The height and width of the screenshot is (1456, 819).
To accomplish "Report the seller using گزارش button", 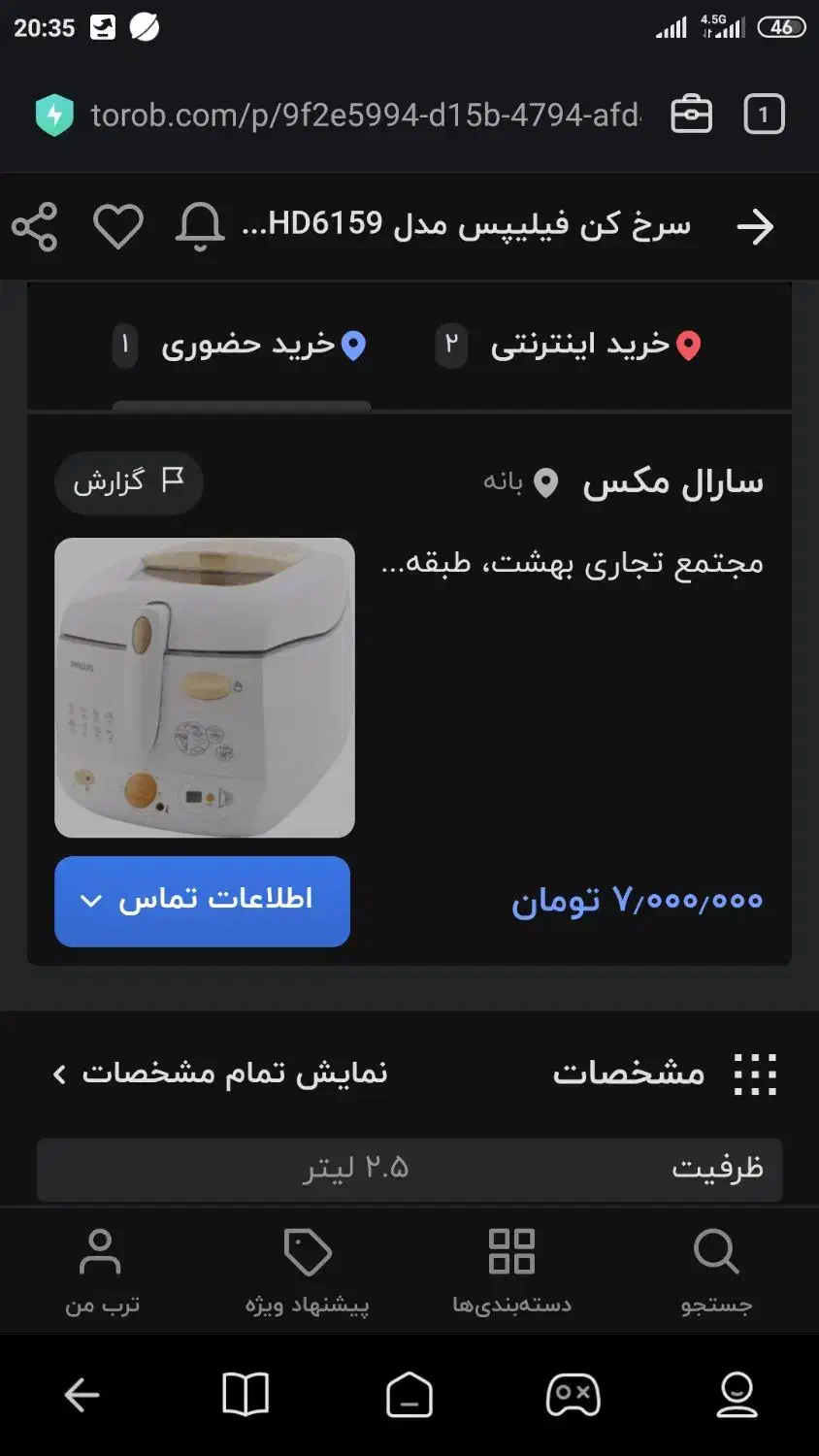I will (128, 482).
